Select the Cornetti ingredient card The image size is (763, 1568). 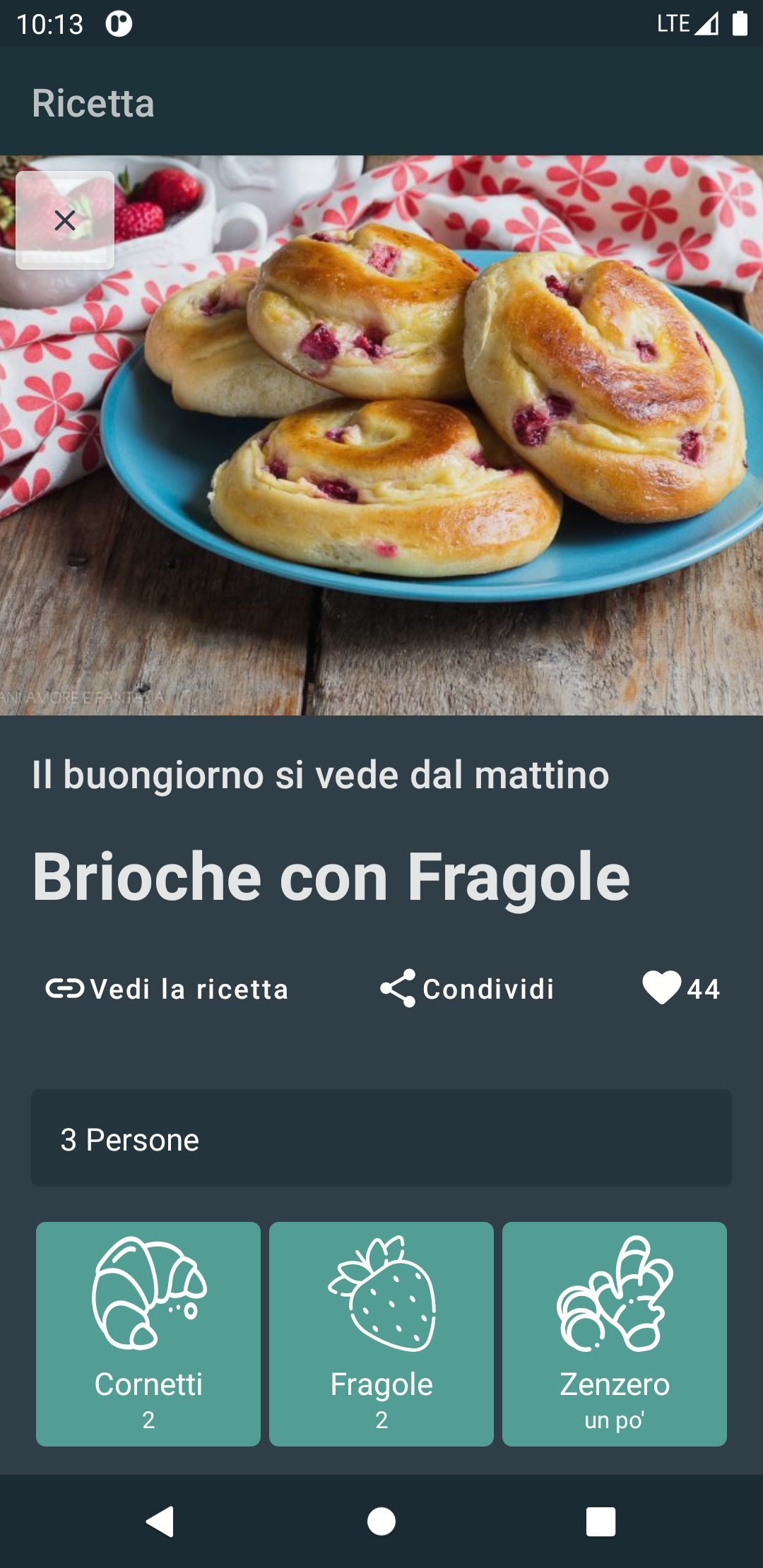[x=148, y=1334]
